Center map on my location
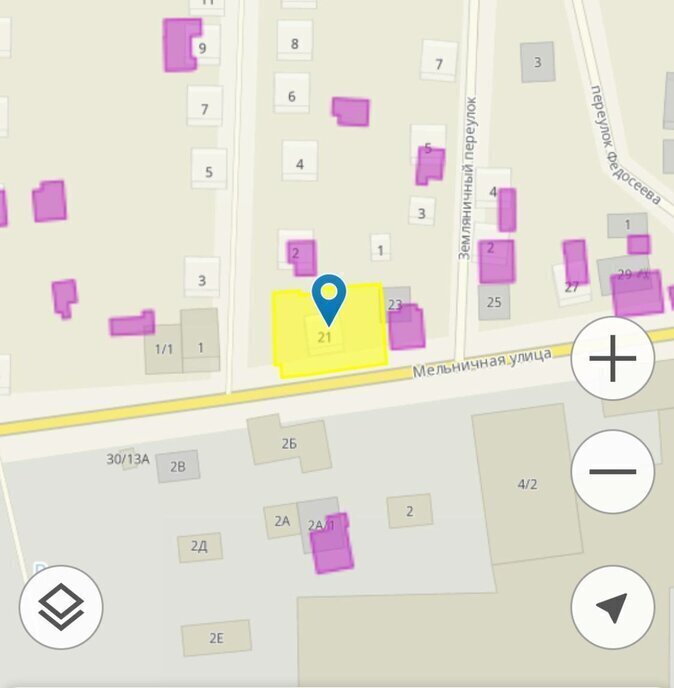The width and height of the screenshot is (674, 688). click(612, 607)
